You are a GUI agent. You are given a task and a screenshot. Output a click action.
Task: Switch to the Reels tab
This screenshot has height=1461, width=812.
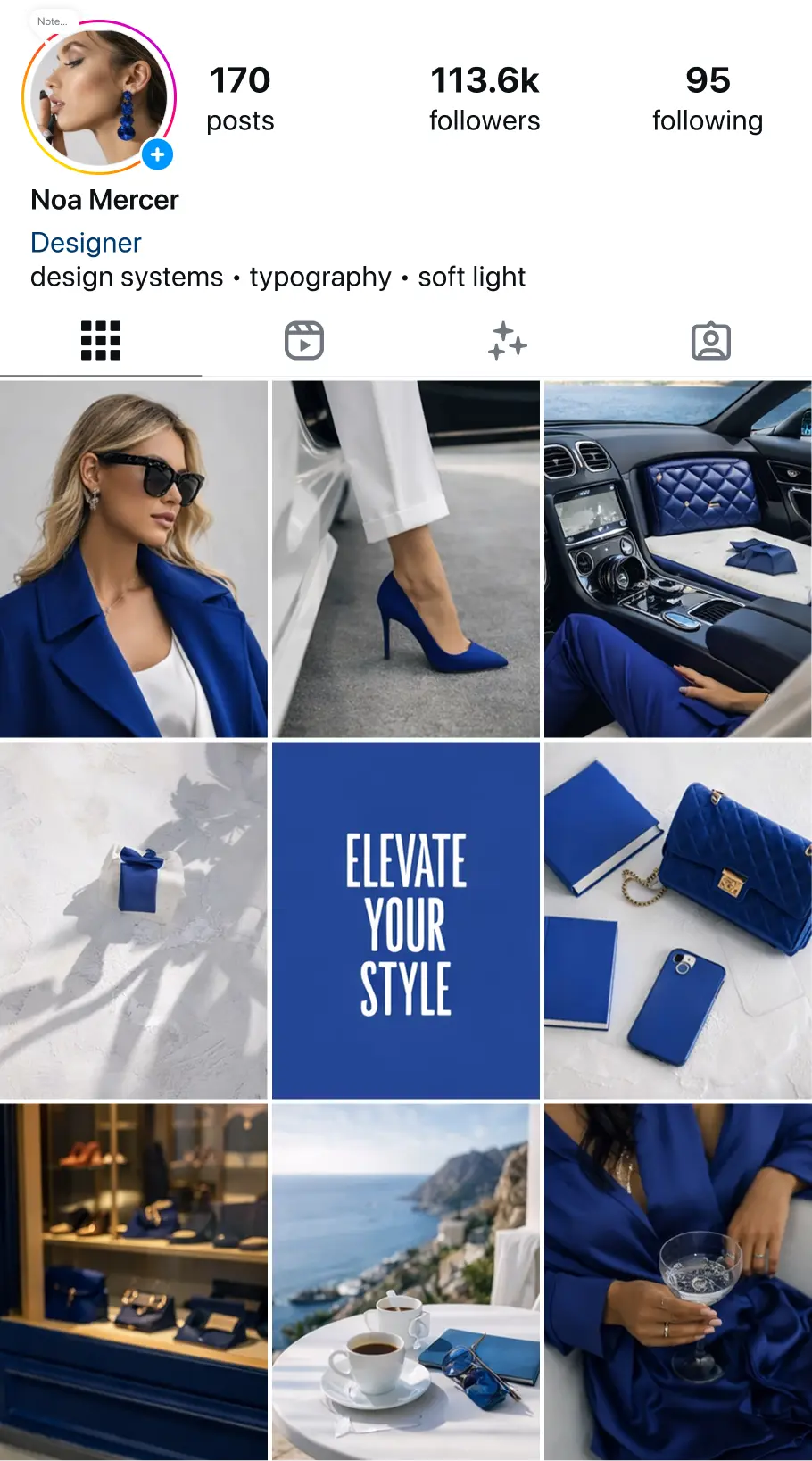click(304, 341)
